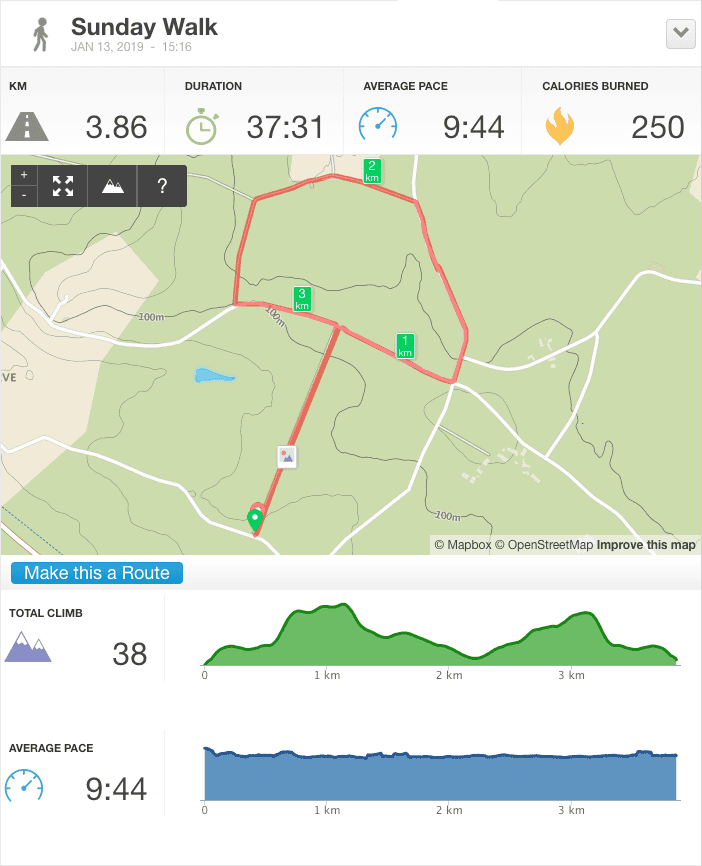
Task: Zoom in on the map
Action: [x=24, y=175]
